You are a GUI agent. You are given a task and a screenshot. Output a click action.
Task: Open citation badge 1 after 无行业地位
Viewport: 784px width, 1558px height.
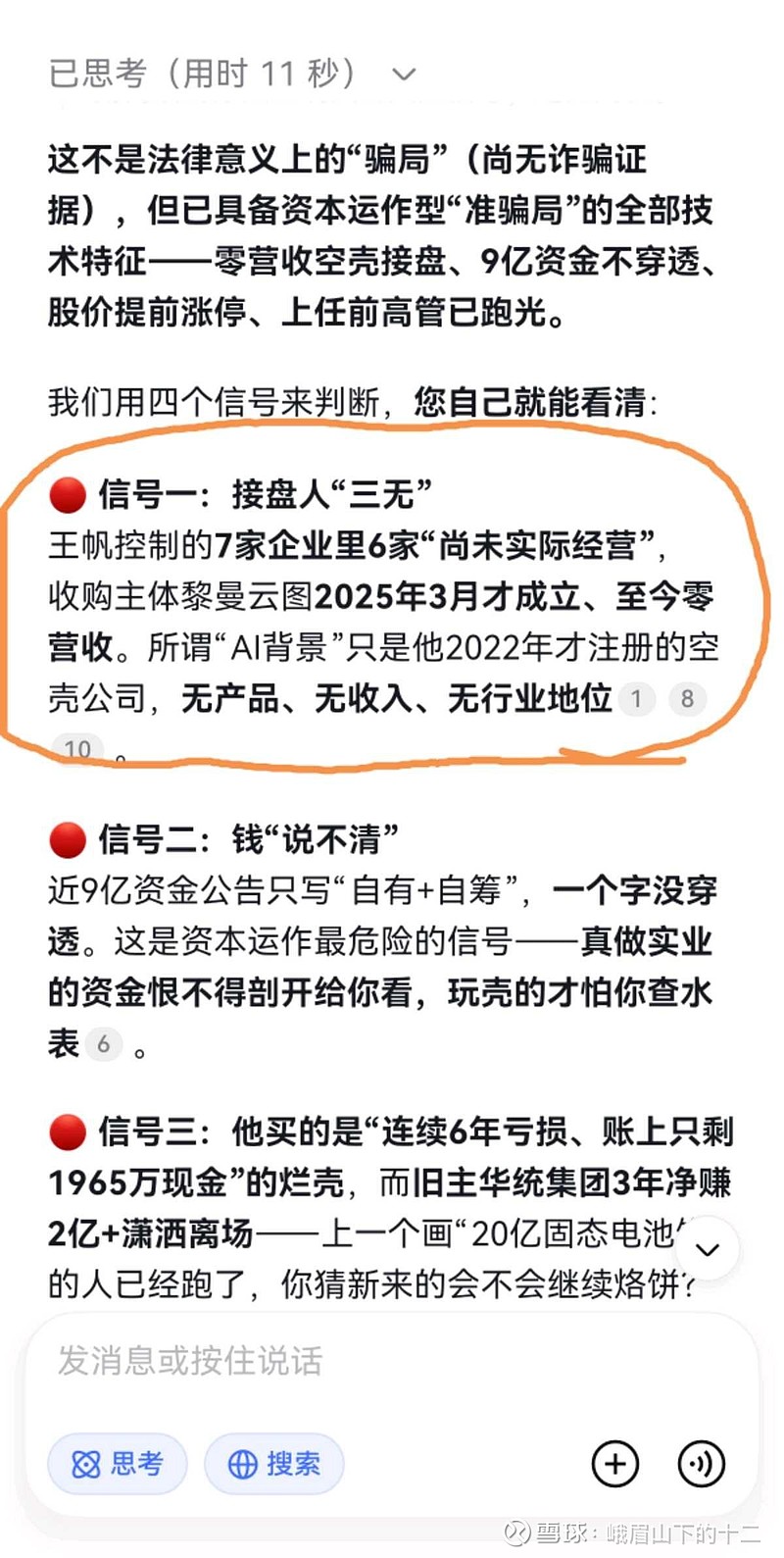[637, 699]
